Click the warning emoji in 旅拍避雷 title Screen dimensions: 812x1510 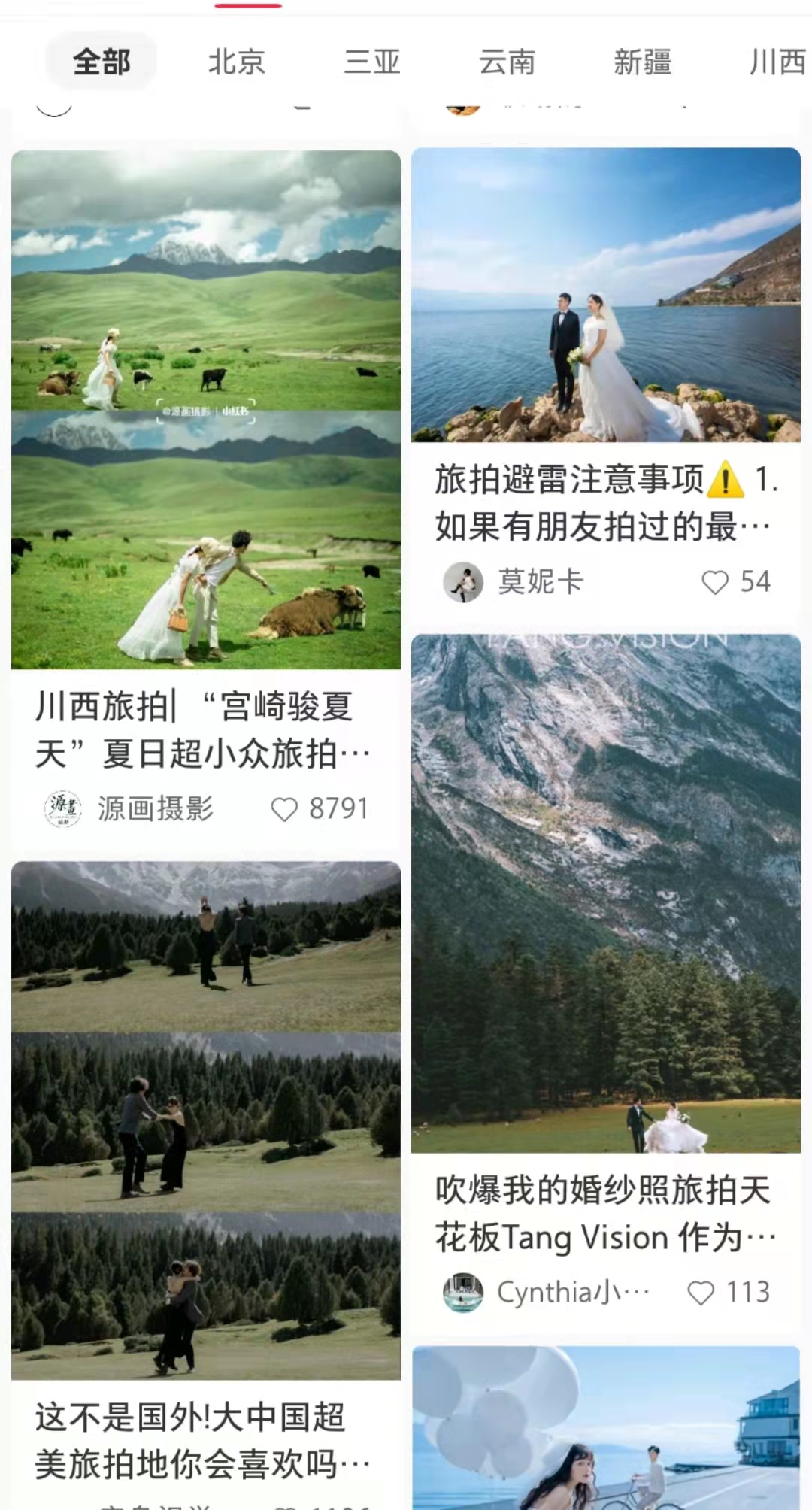coord(723,481)
